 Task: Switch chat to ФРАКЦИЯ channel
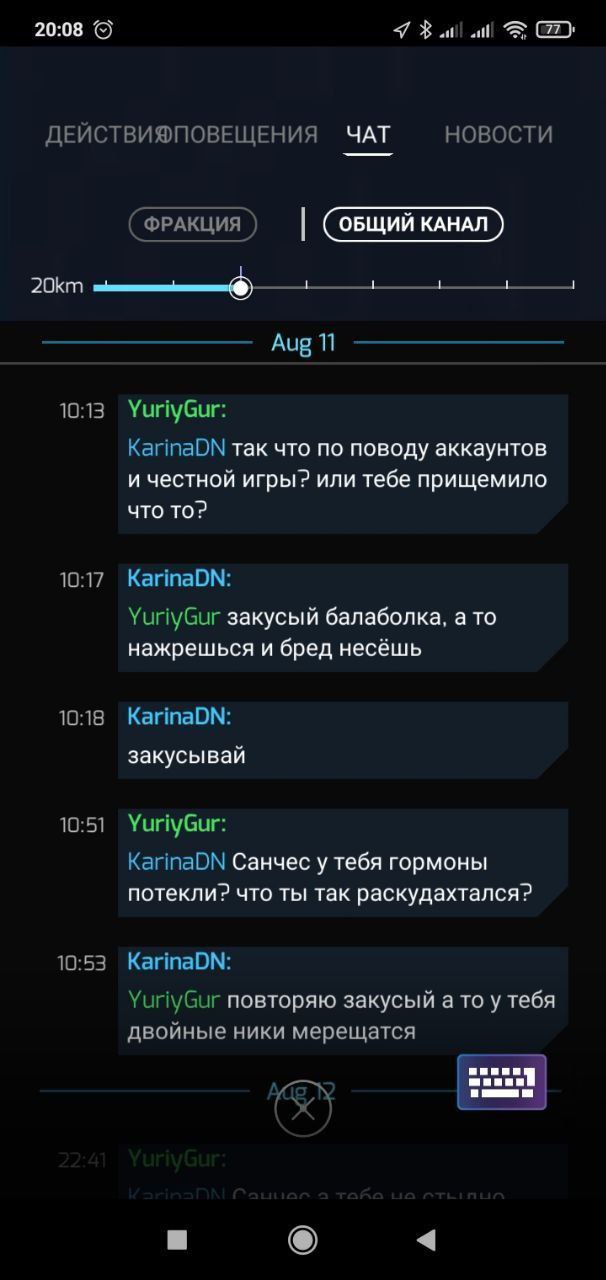coord(193,224)
